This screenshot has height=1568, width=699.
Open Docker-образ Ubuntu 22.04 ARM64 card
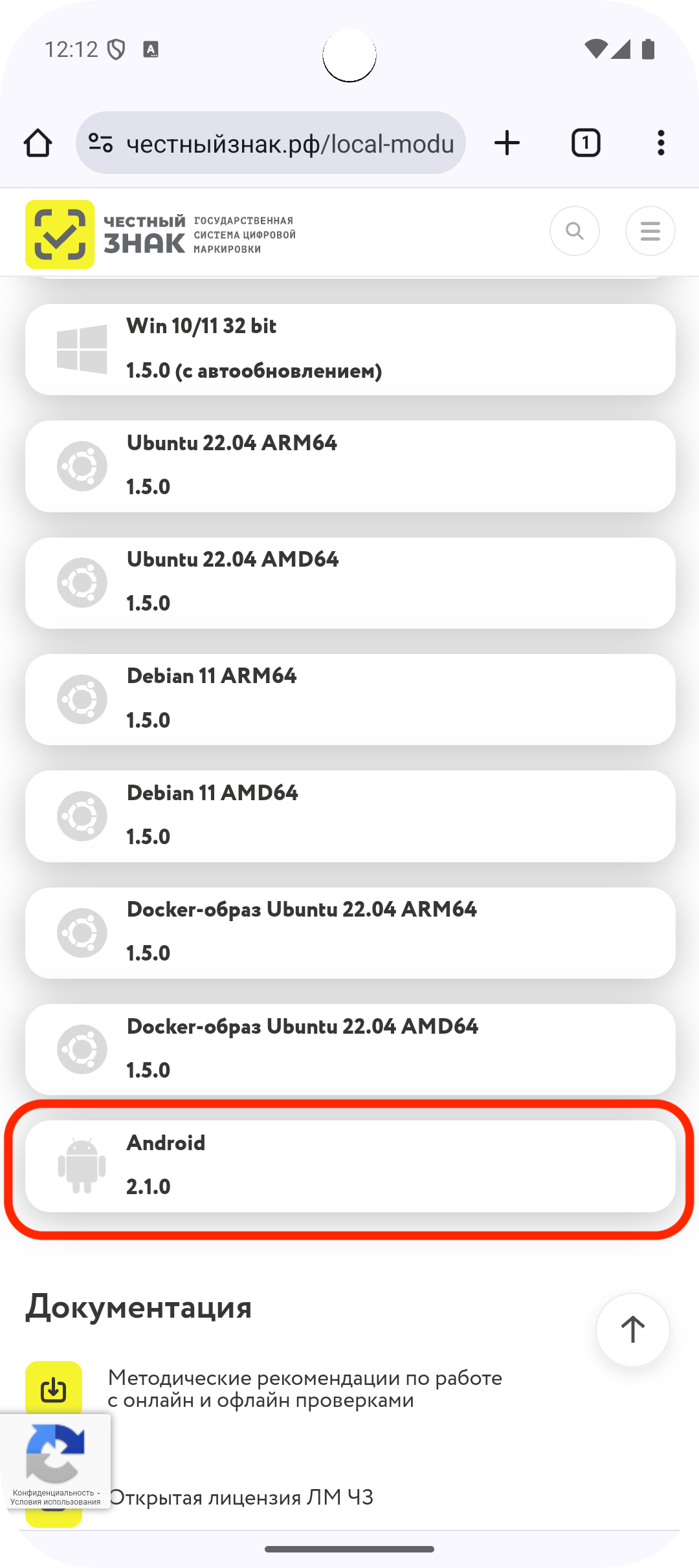pos(349,932)
